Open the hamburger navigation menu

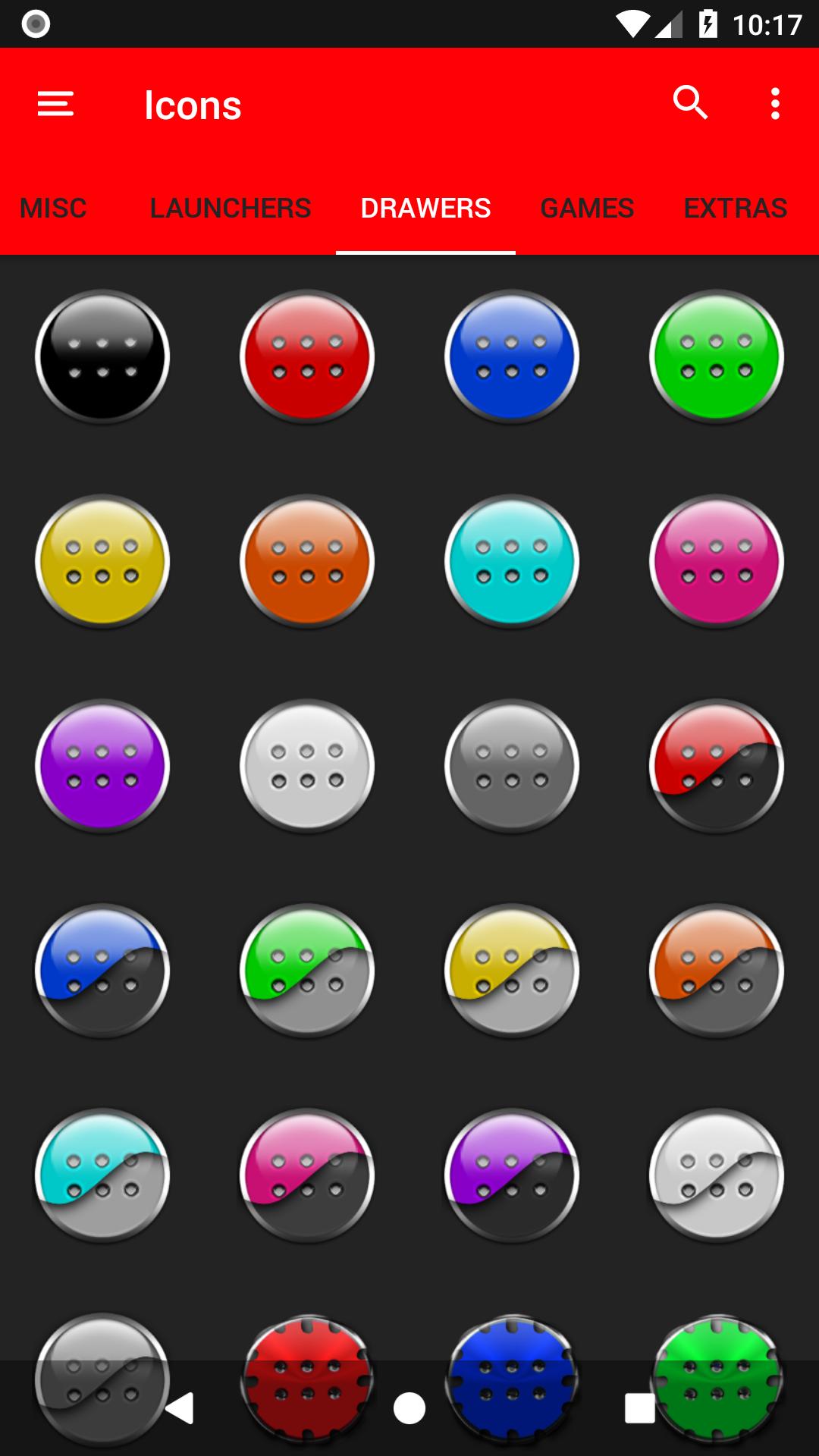[55, 104]
